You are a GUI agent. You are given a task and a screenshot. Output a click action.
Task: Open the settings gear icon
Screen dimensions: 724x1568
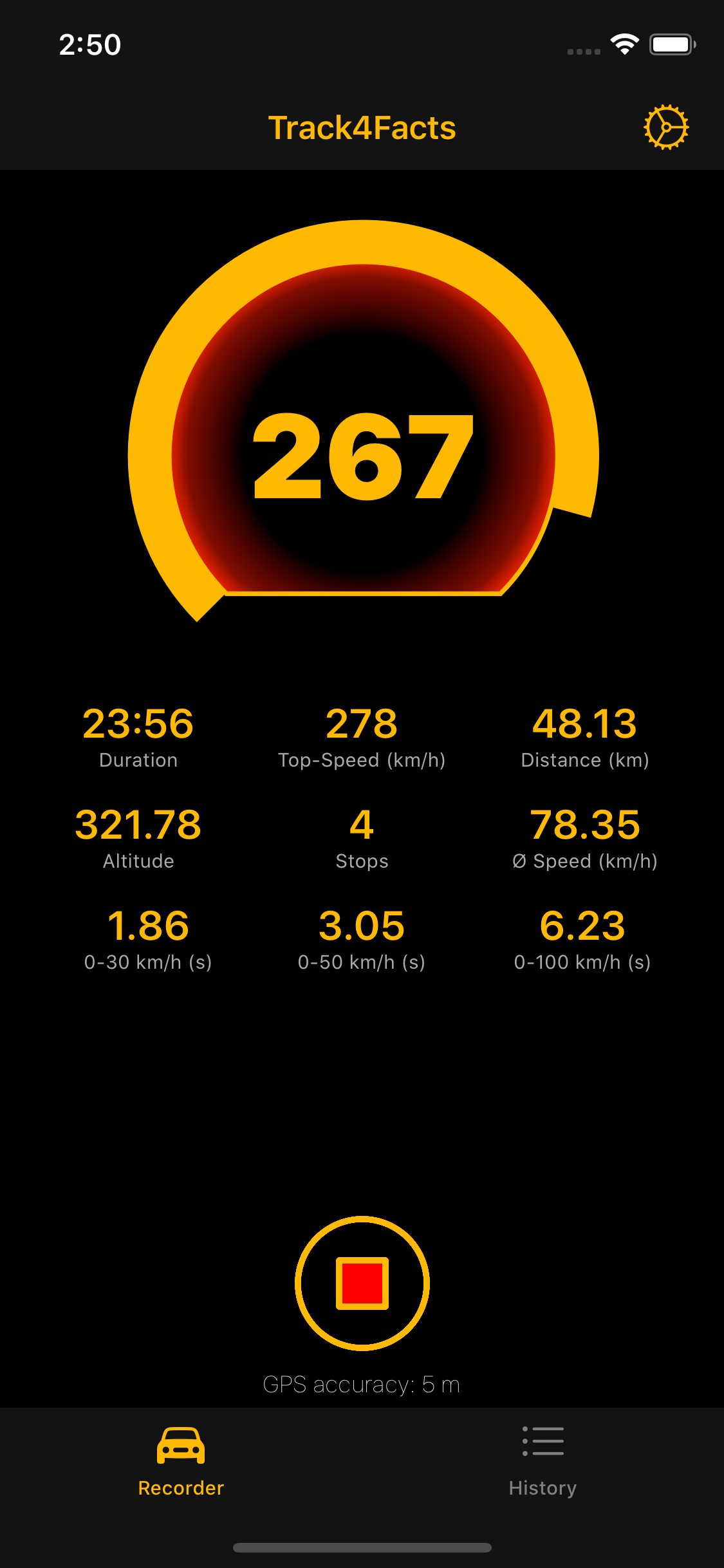tap(666, 127)
